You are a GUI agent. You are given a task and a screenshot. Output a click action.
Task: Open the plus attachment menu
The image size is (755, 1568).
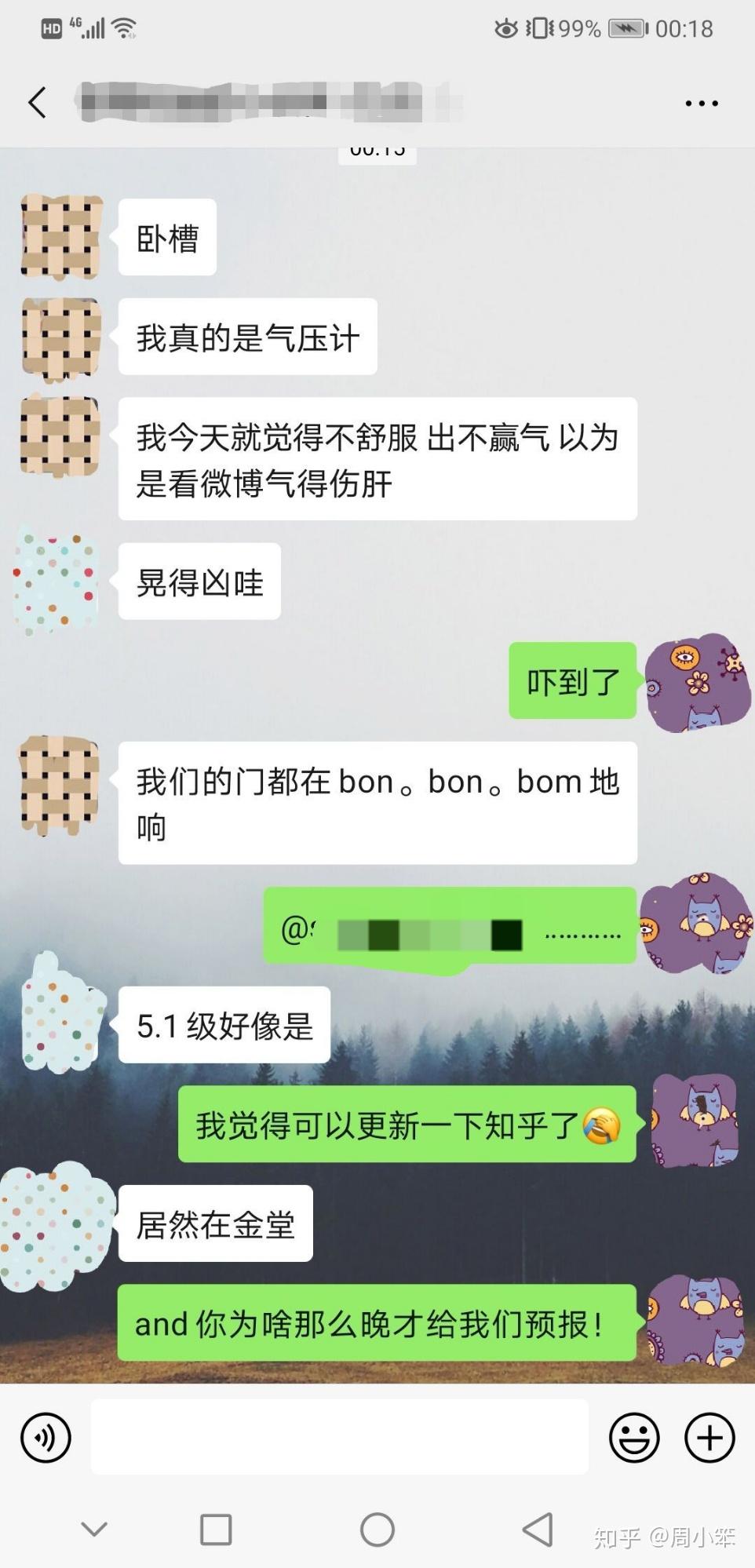709,1438
